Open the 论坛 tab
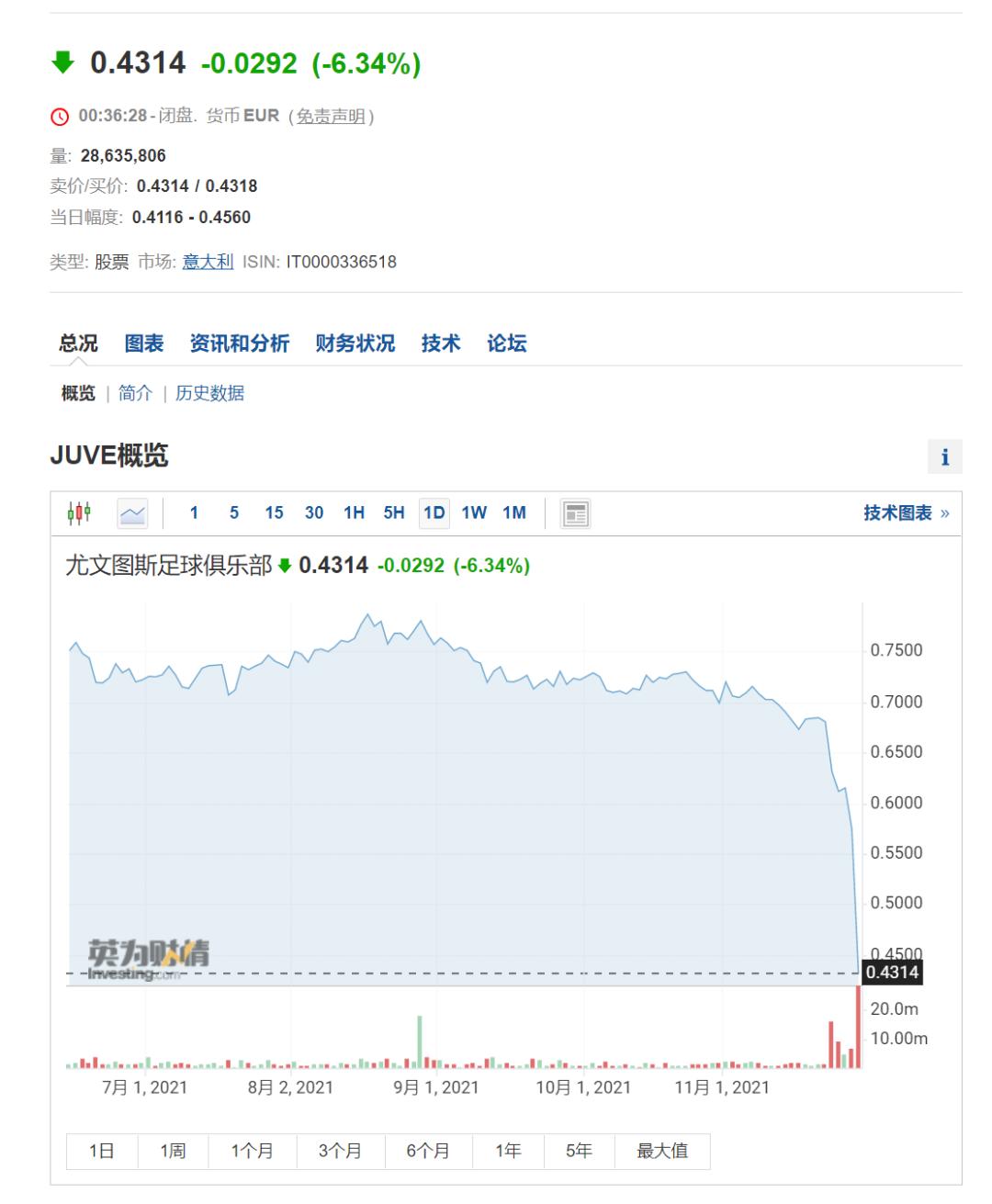 coord(506,343)
